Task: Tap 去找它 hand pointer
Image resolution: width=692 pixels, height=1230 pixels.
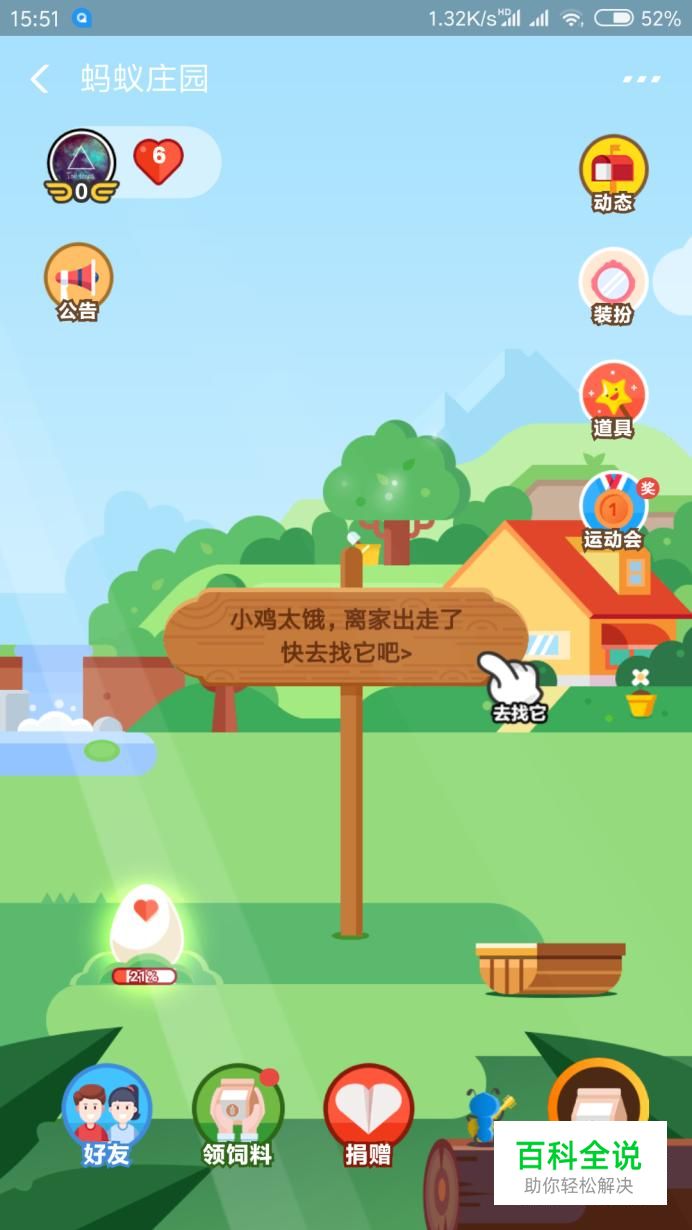Action: [x=517, y=688]
